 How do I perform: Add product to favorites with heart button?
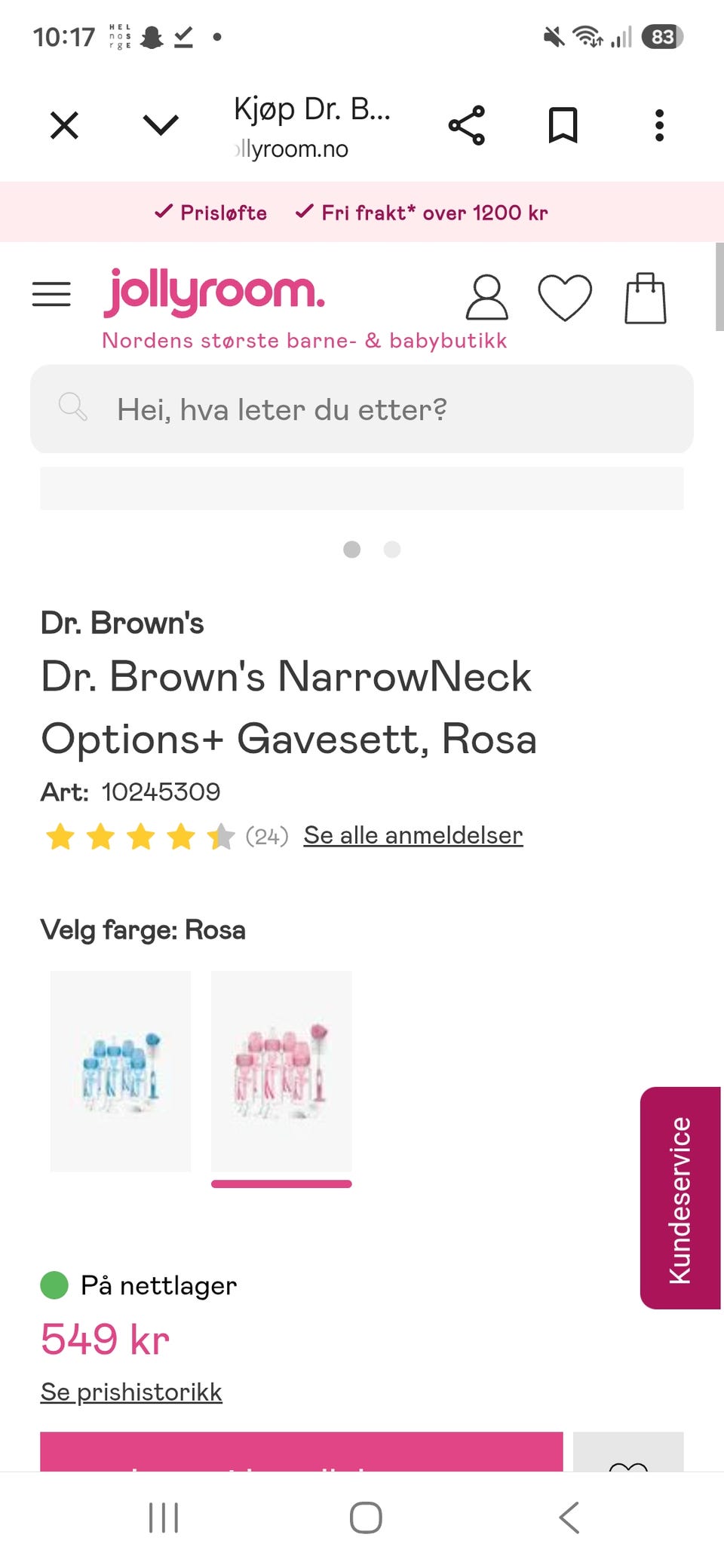coord(628,1453)
